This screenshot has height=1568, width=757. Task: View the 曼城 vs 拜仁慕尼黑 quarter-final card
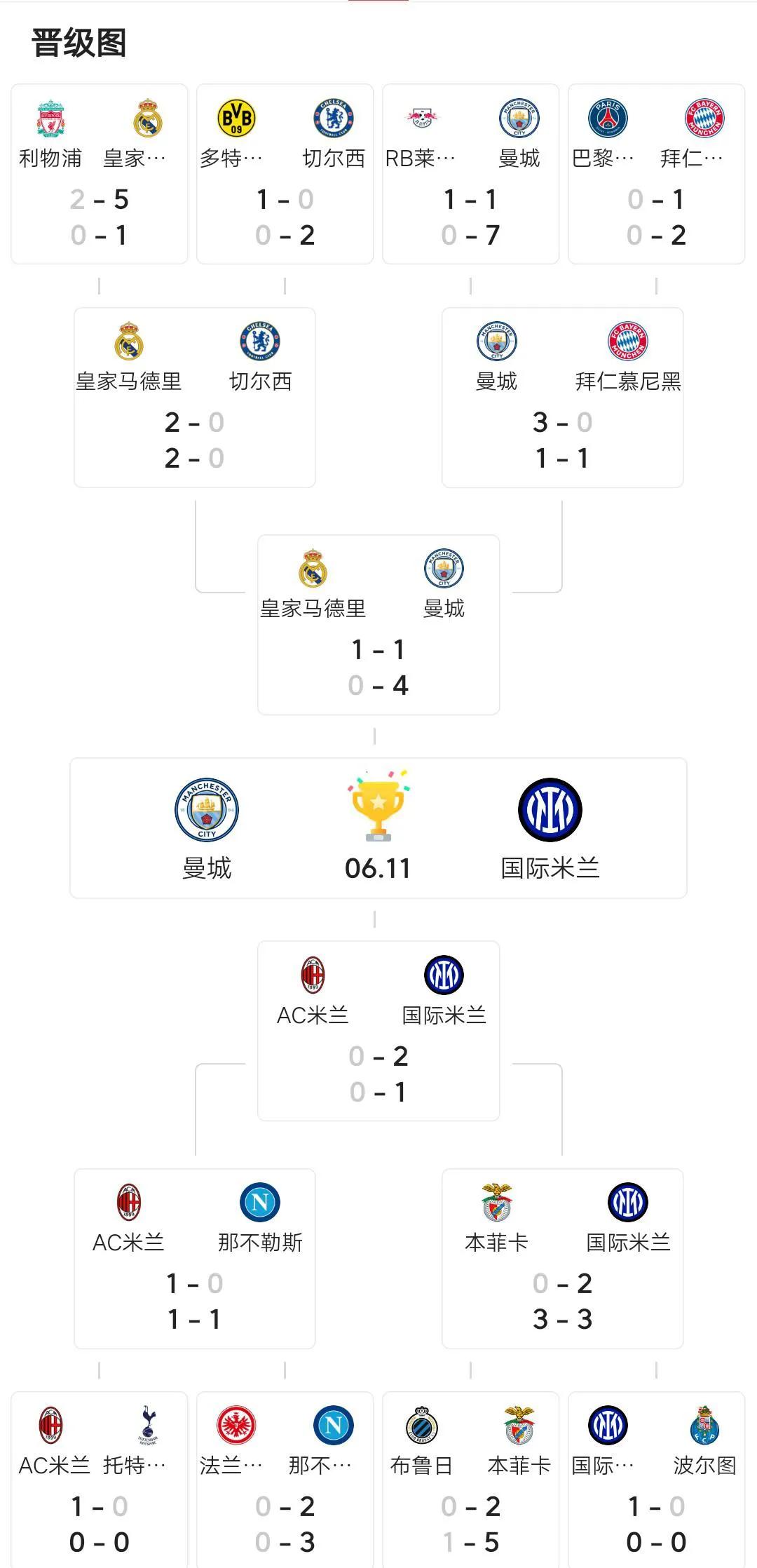562,398
